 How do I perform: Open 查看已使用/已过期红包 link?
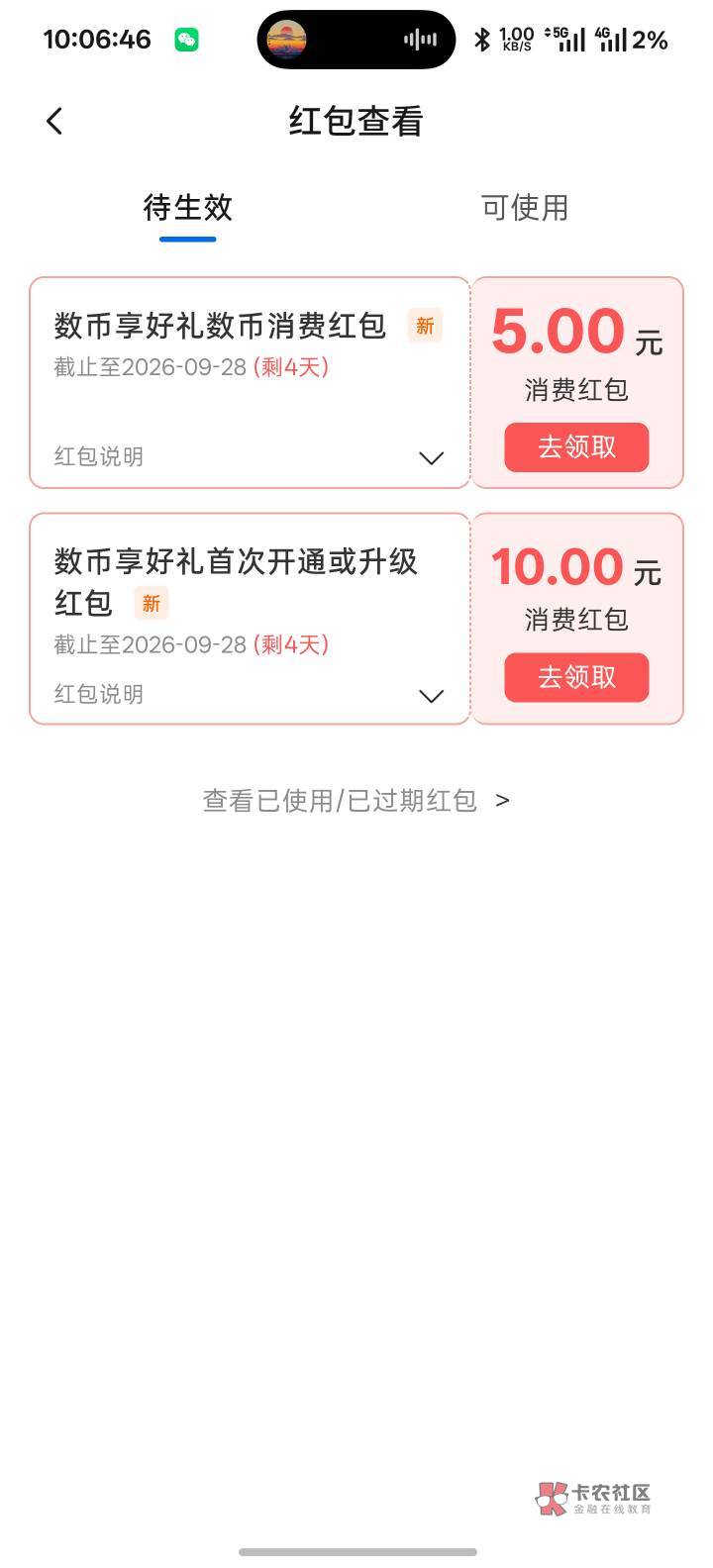pos(356,801)
